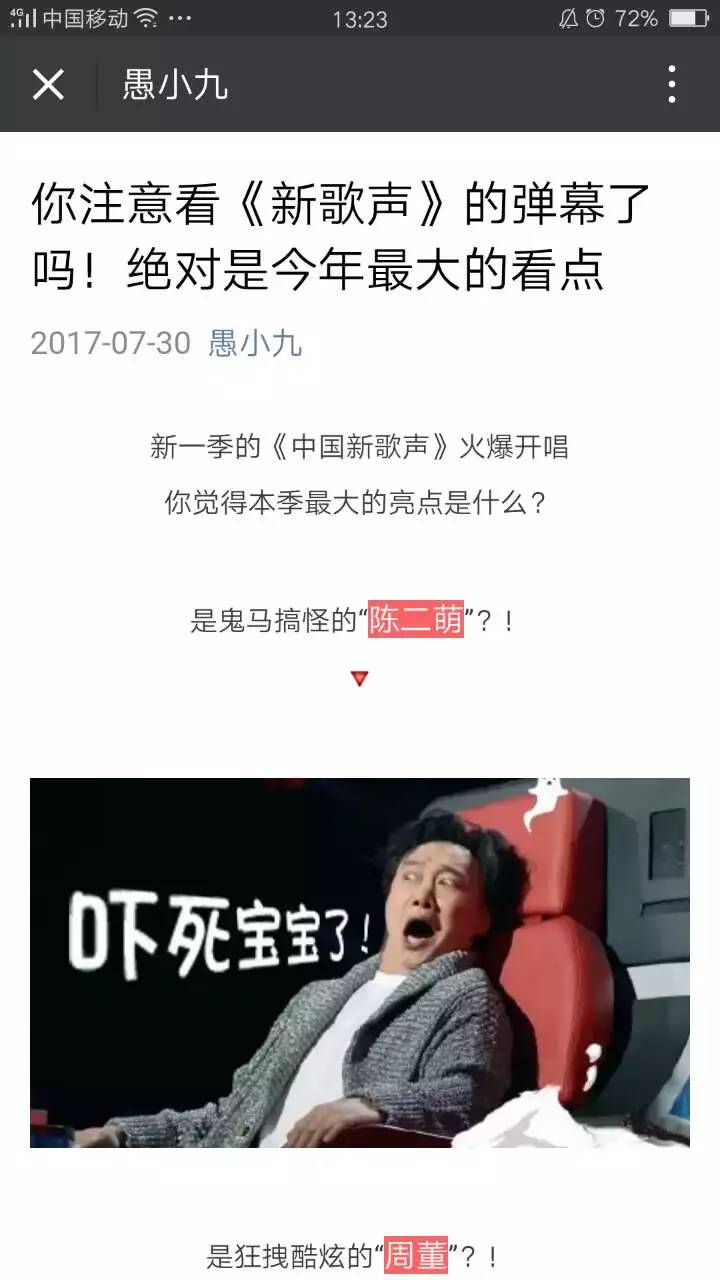The width and height of the screenshot is (720, 1280).
Task: Open the three-dot overflow menu
Action: tap(672, 85)
